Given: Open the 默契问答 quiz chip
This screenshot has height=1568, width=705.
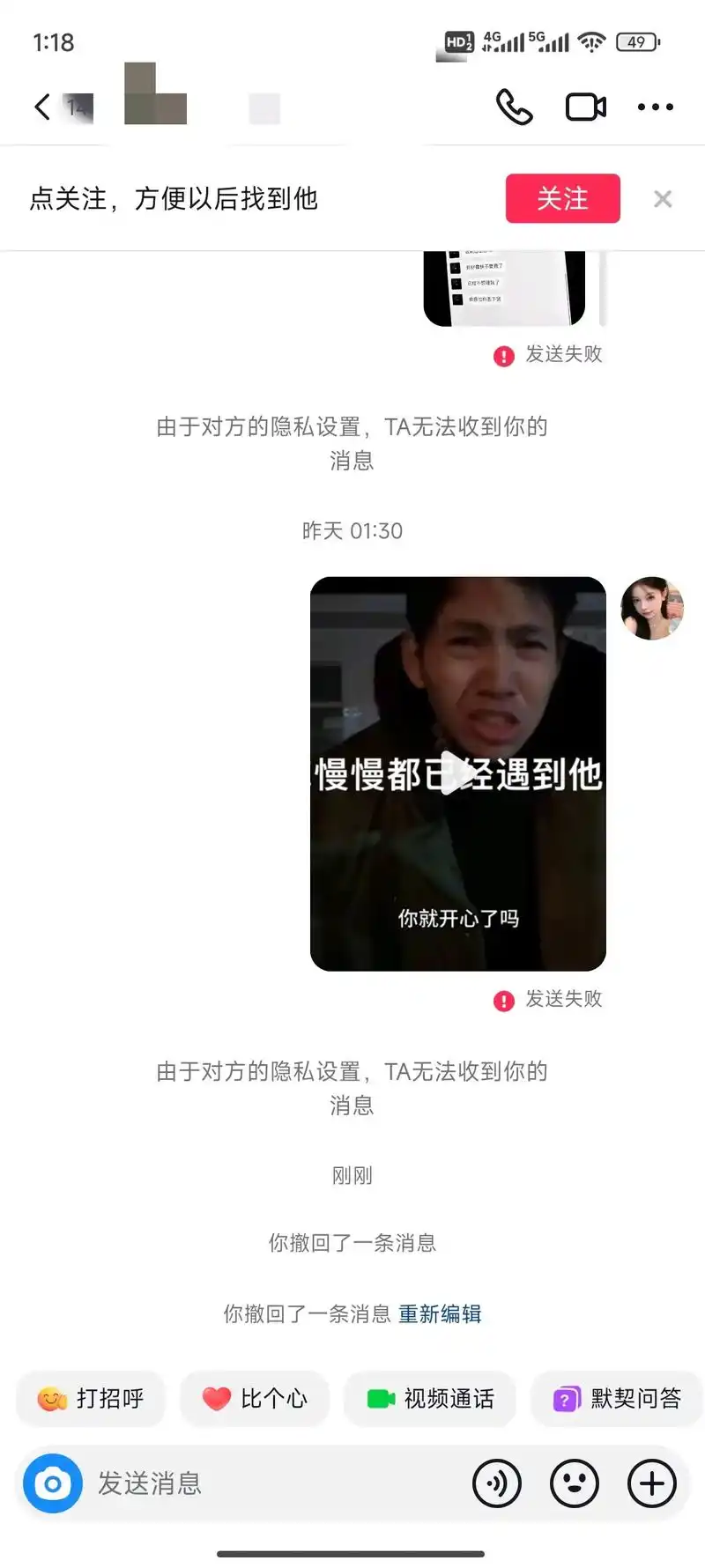Looking at the screenshot, I should coord(617,1398).
